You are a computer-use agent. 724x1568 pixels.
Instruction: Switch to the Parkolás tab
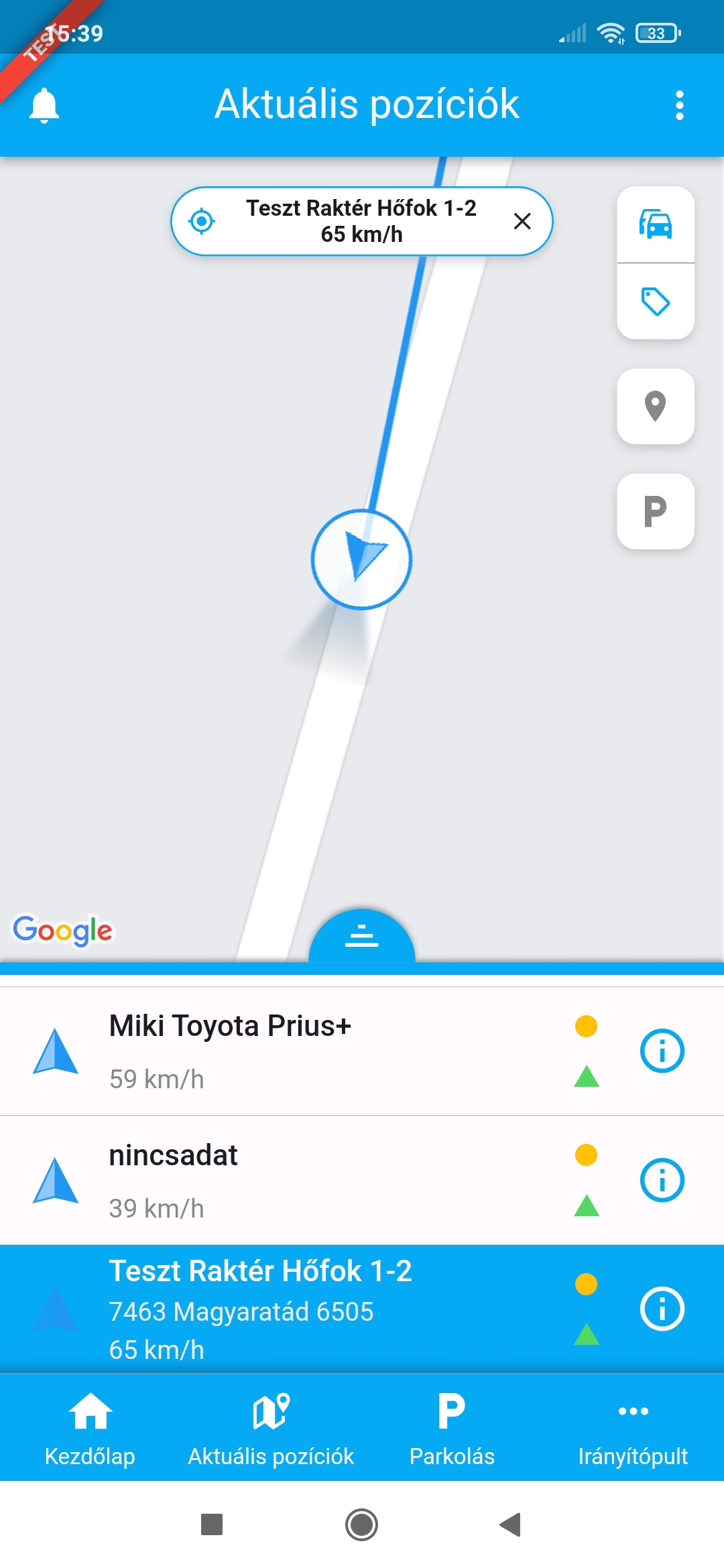click(452, 1427)
